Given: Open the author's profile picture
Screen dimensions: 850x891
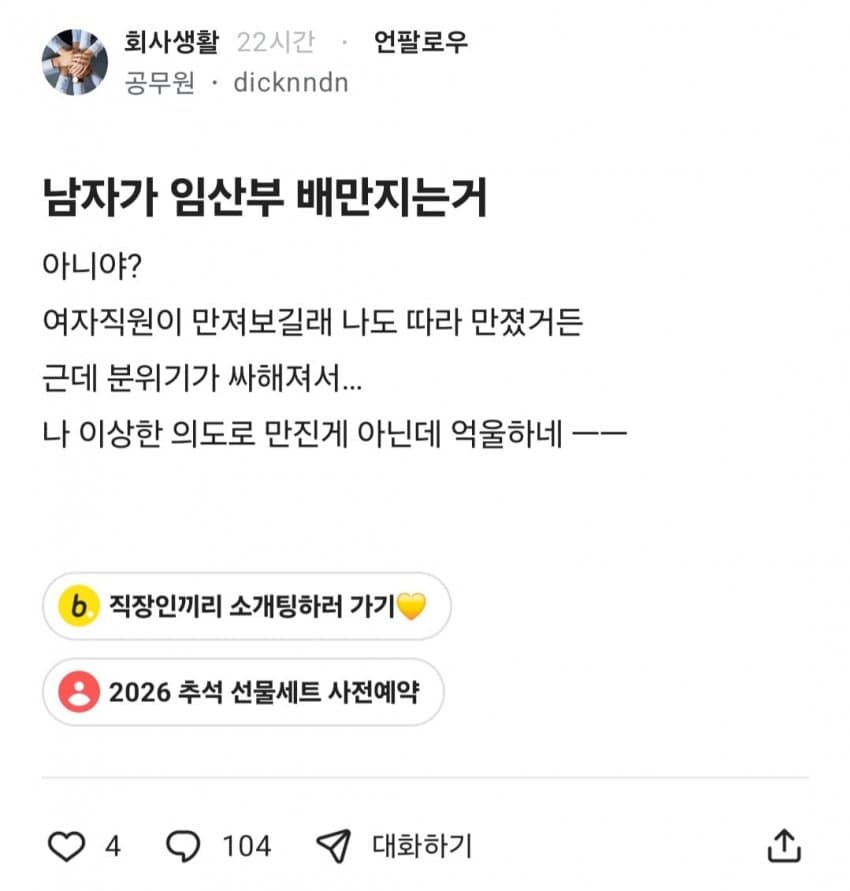Looking at the screenshot, I should coord(74,62).
